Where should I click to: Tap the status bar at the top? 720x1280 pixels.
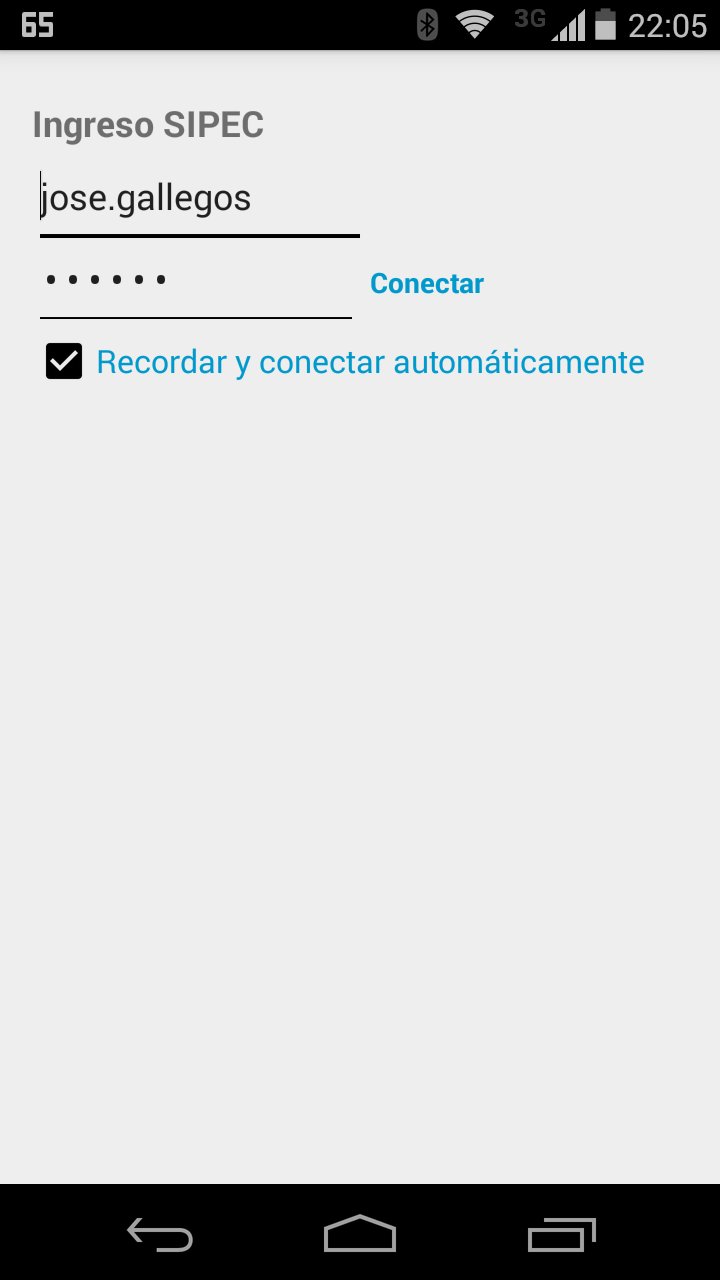pyautogui.click(x=360, y=25)
